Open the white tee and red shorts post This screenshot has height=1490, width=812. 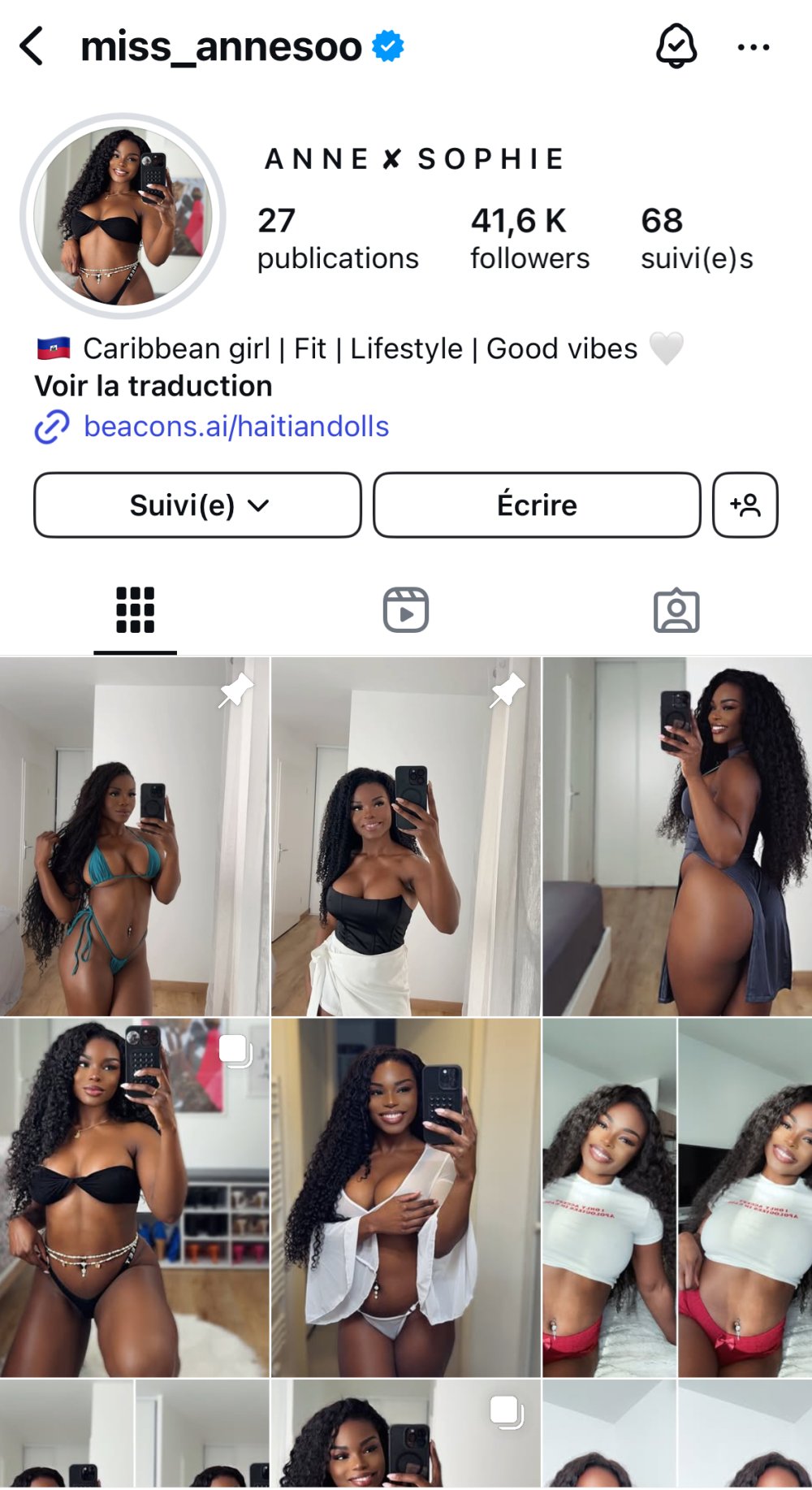click(x=676, y=1198)
